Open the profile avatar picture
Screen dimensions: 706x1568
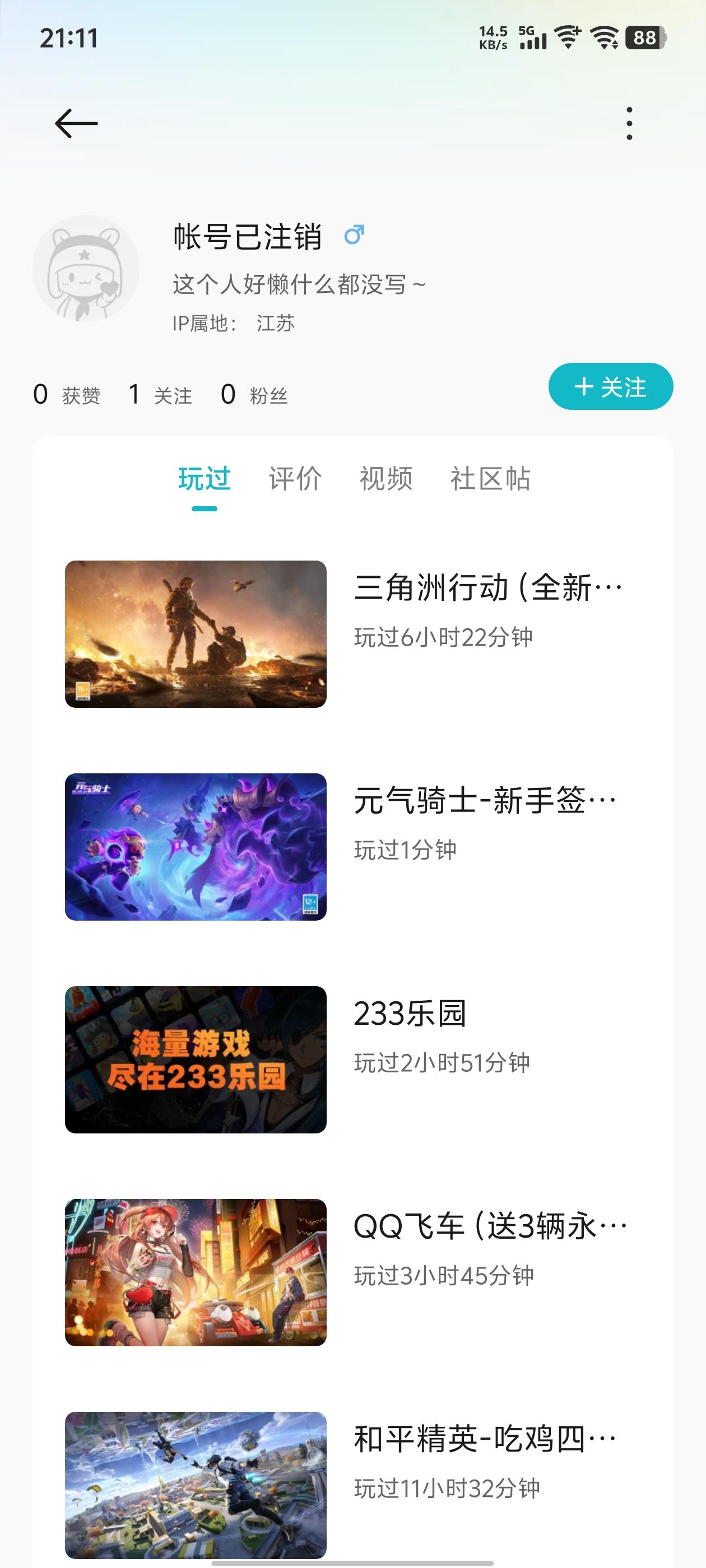pos(86,268)
